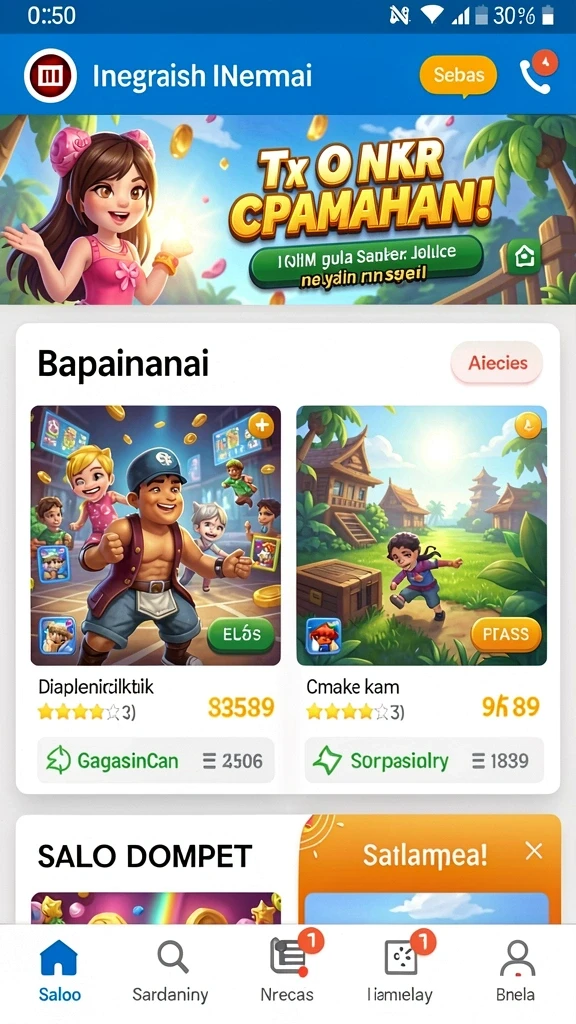
Task: Tap the orange PrASS button
Action: pos(505,634)
